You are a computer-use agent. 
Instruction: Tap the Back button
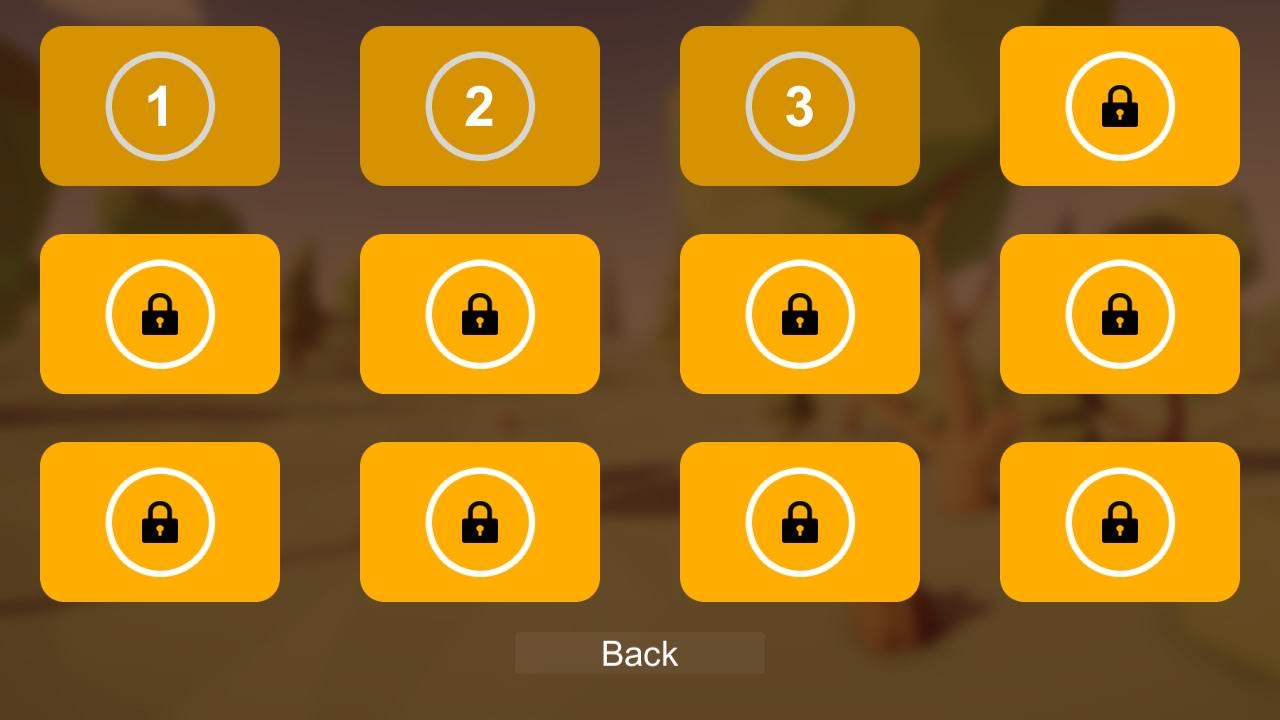pyautogui.click(x=640, y=653)
